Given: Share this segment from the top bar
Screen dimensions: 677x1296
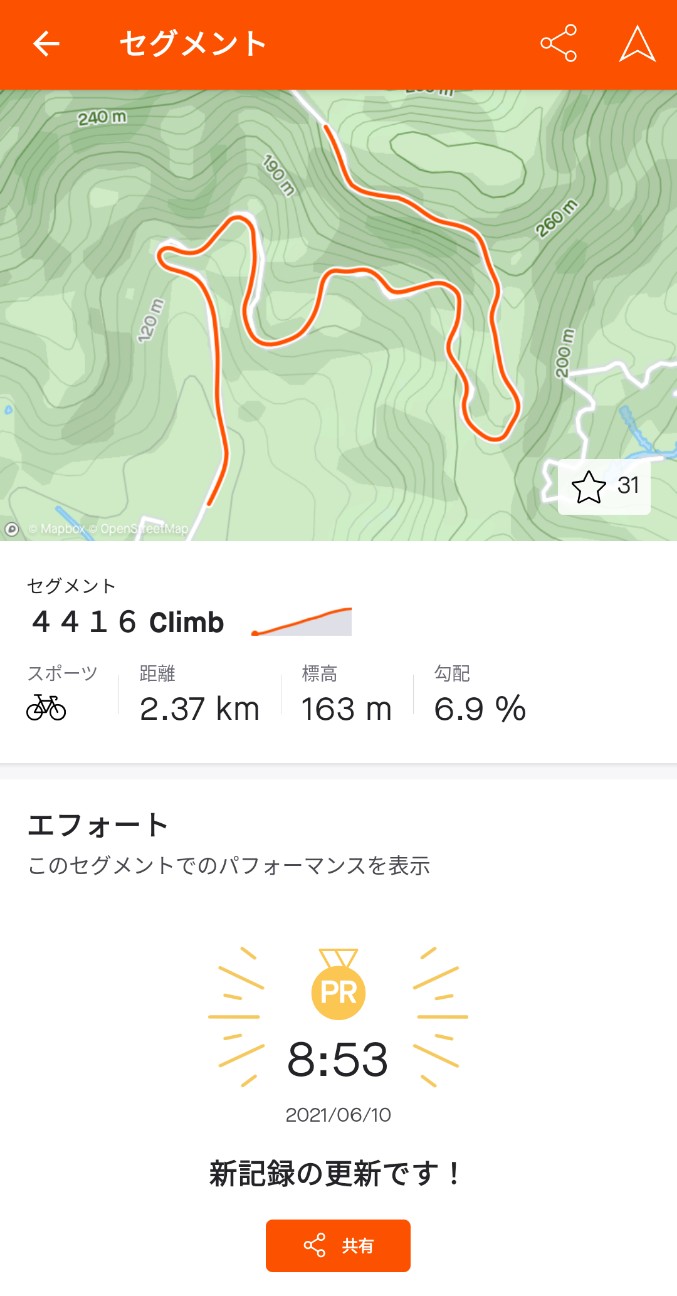Looking at the screenshot, I should coord(558,44).
